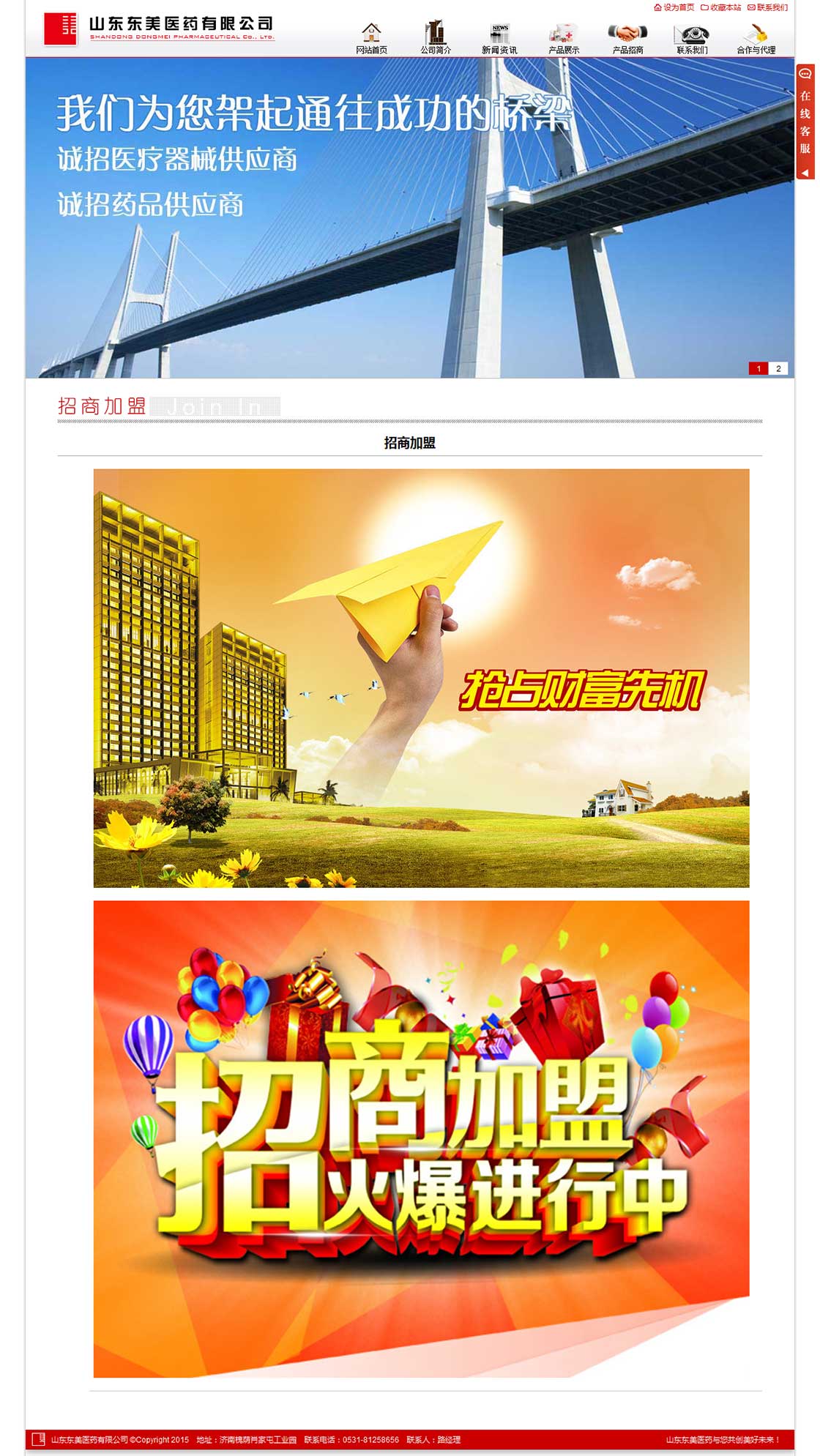
Task: Go to 联系我们 page in the nav bar
Action: (692, 39)
